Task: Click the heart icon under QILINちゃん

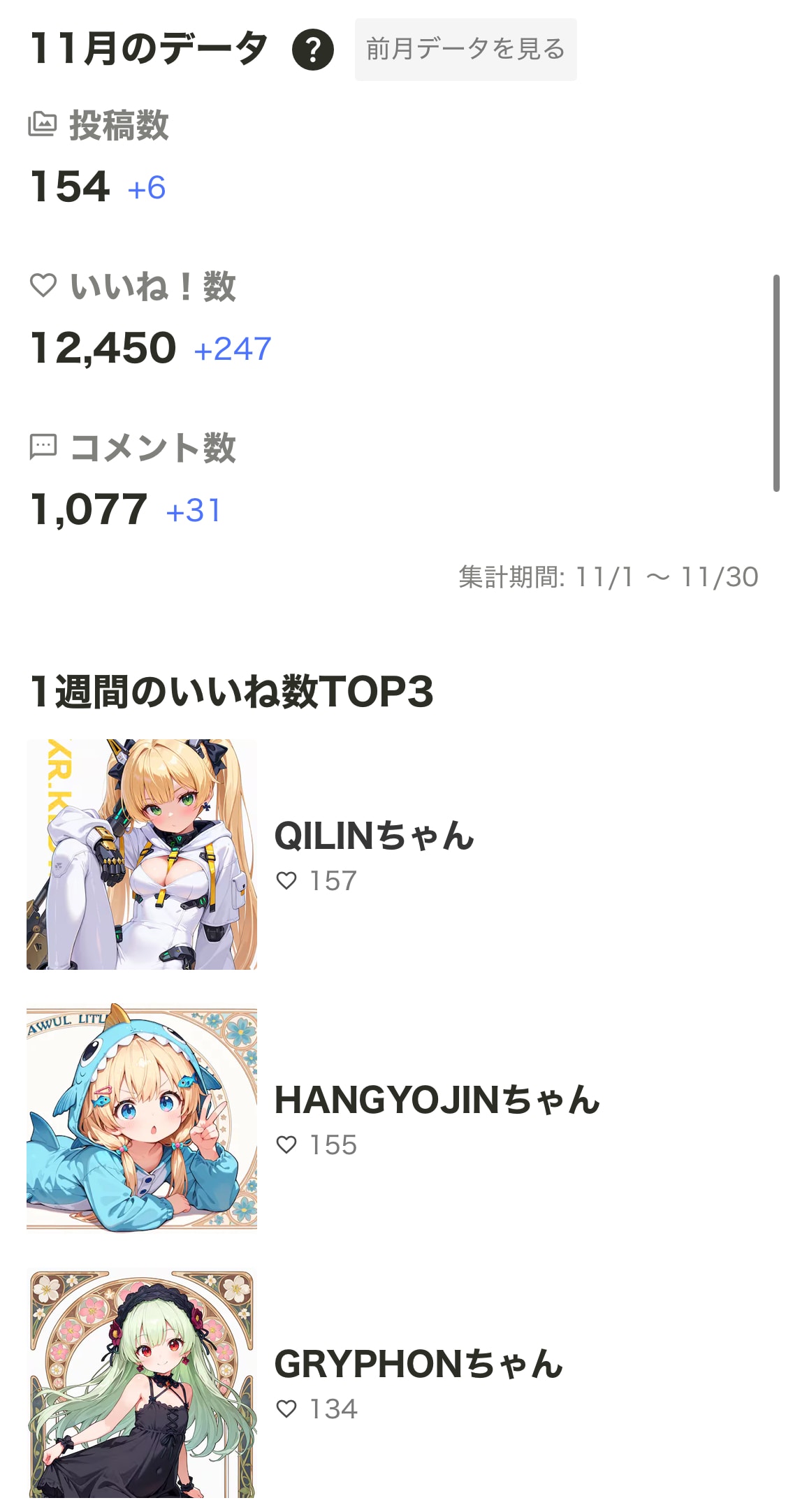Action: (289, 881)
